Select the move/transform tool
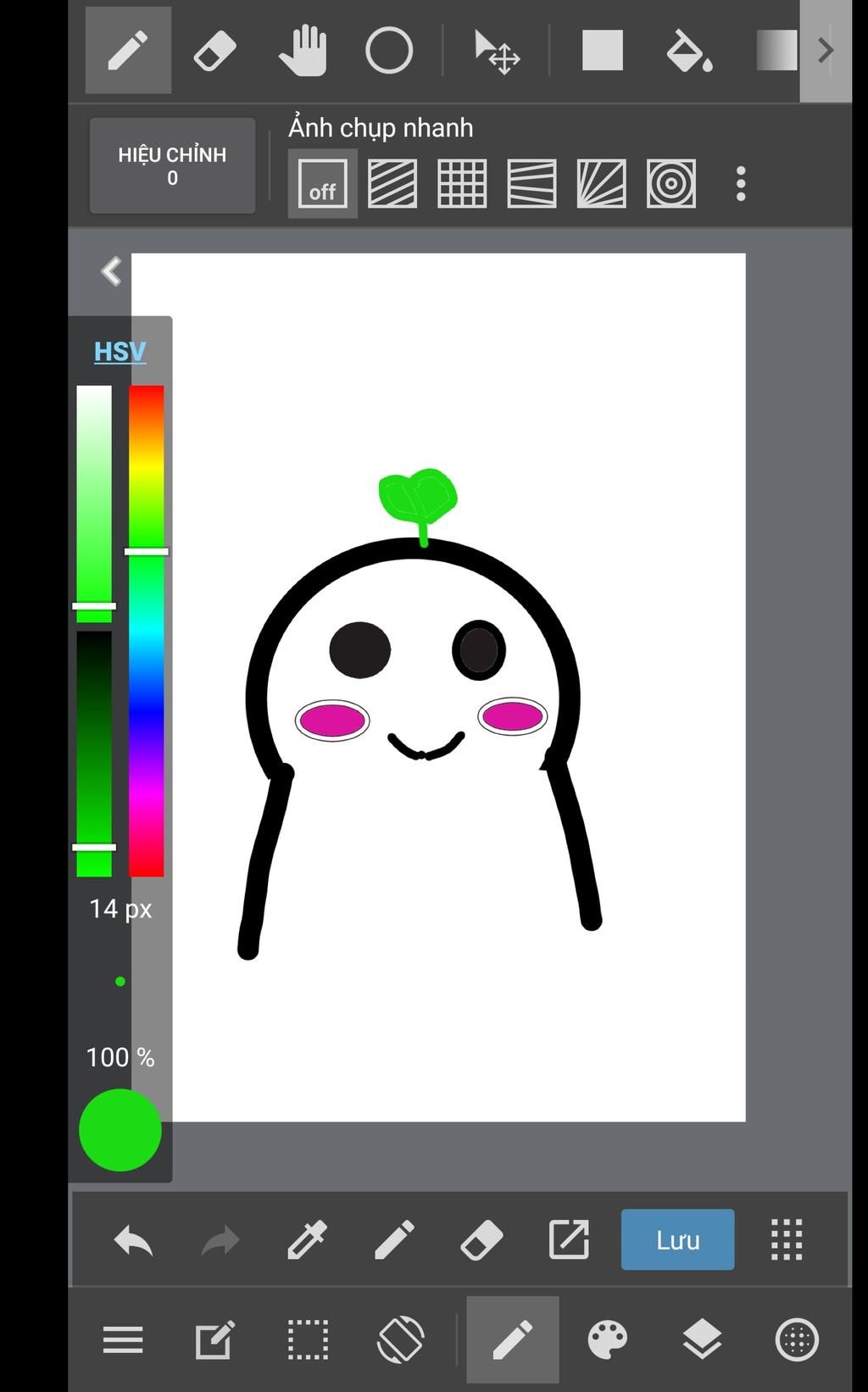The width and height of the screenshot is (868, 1392). 497,51
